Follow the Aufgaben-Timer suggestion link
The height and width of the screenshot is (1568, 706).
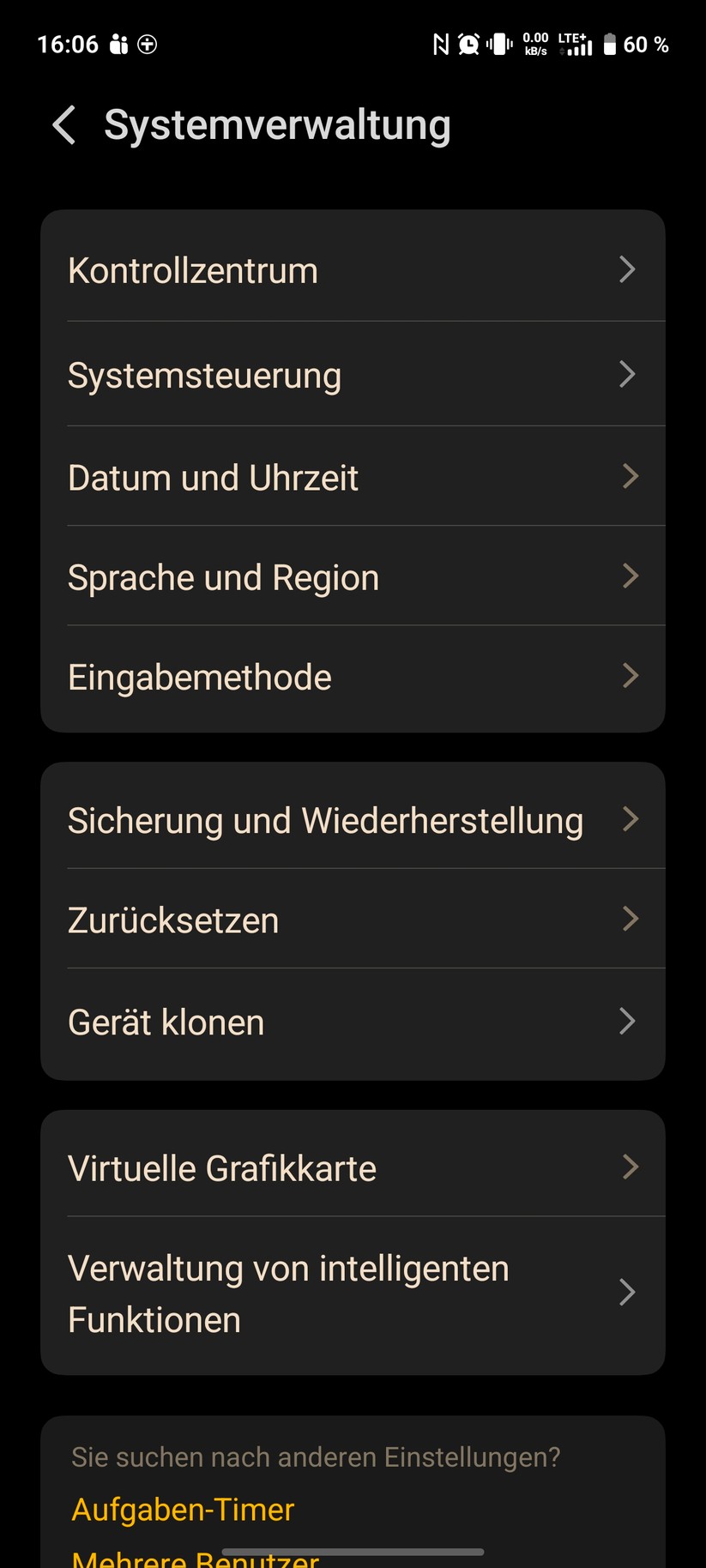click(x=182, y=1510)
